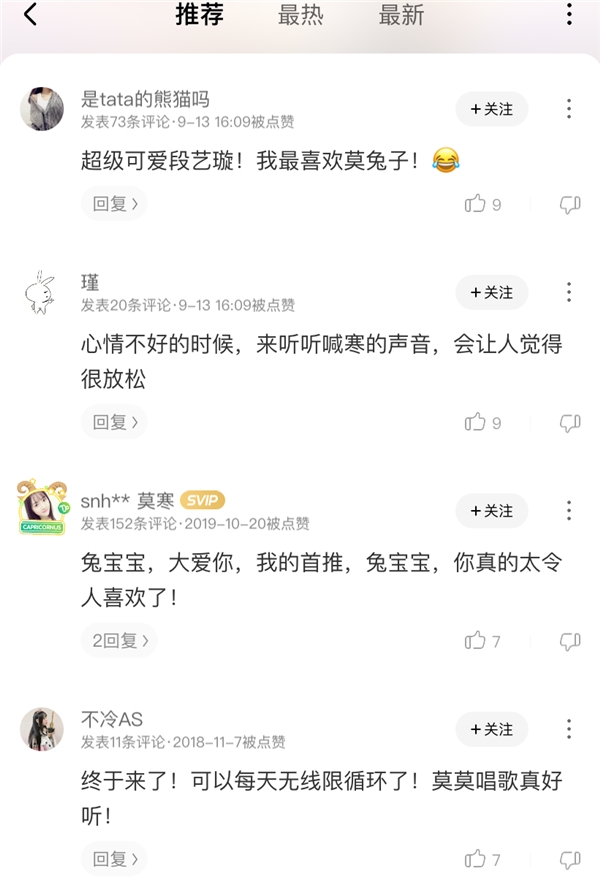Like the comment by snh** 莫寒
The image size is (600, 895).
tap(476, 640)
